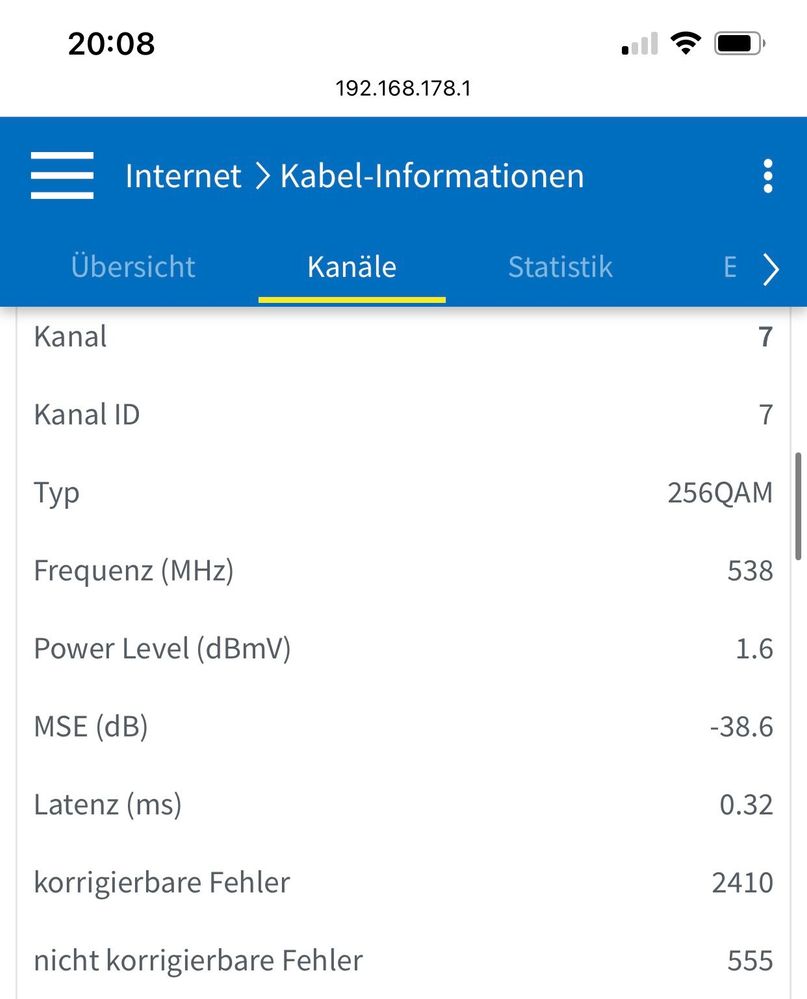
Task: Open the hamburger navigation menu
Action: 62,176
